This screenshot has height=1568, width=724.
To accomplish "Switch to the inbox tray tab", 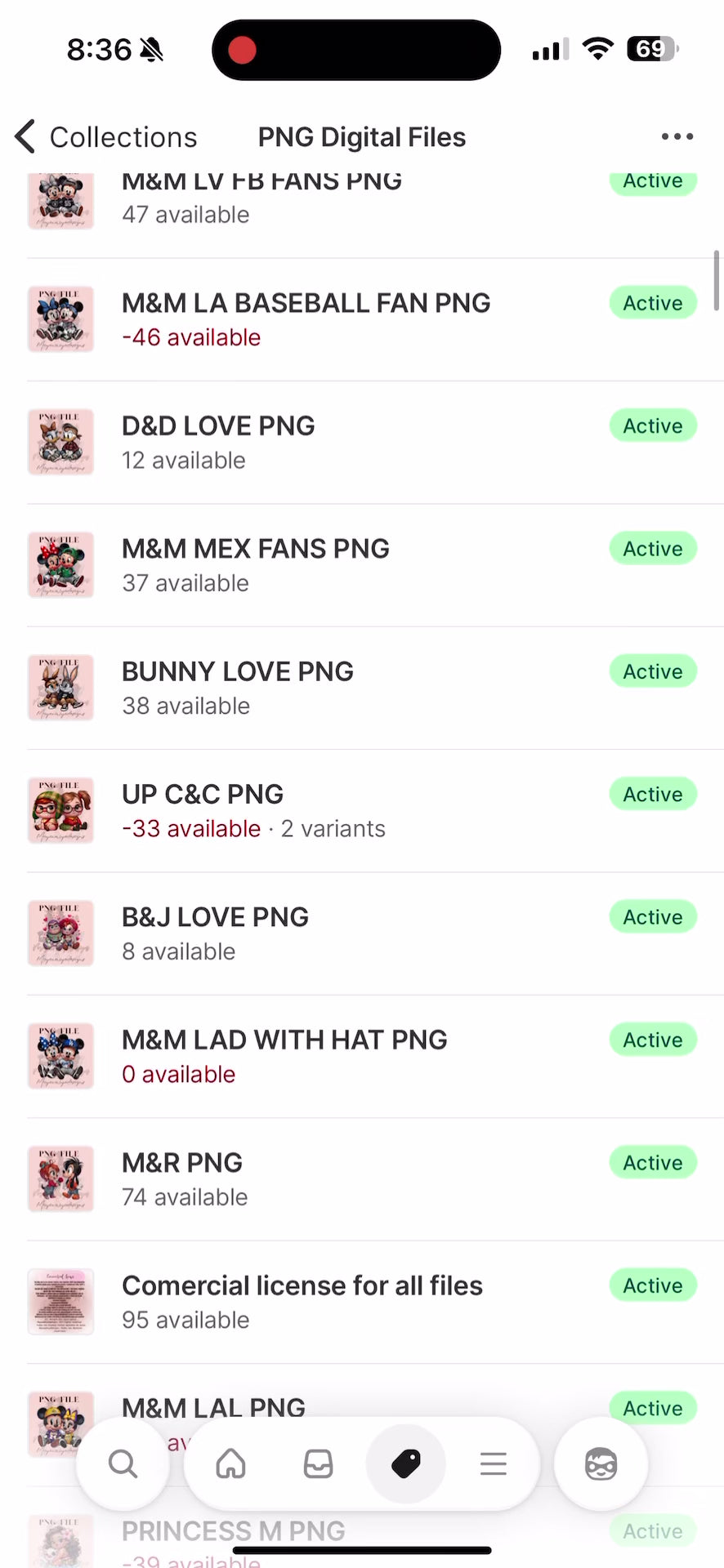I will (x=318, y=1464).
